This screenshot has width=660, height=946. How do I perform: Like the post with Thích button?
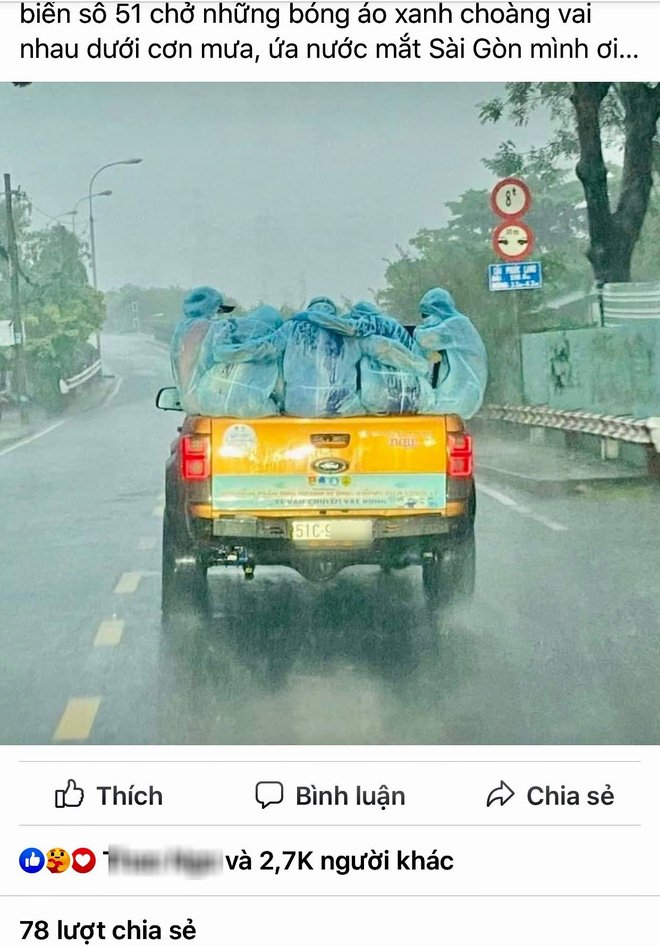tap(108, 795)
